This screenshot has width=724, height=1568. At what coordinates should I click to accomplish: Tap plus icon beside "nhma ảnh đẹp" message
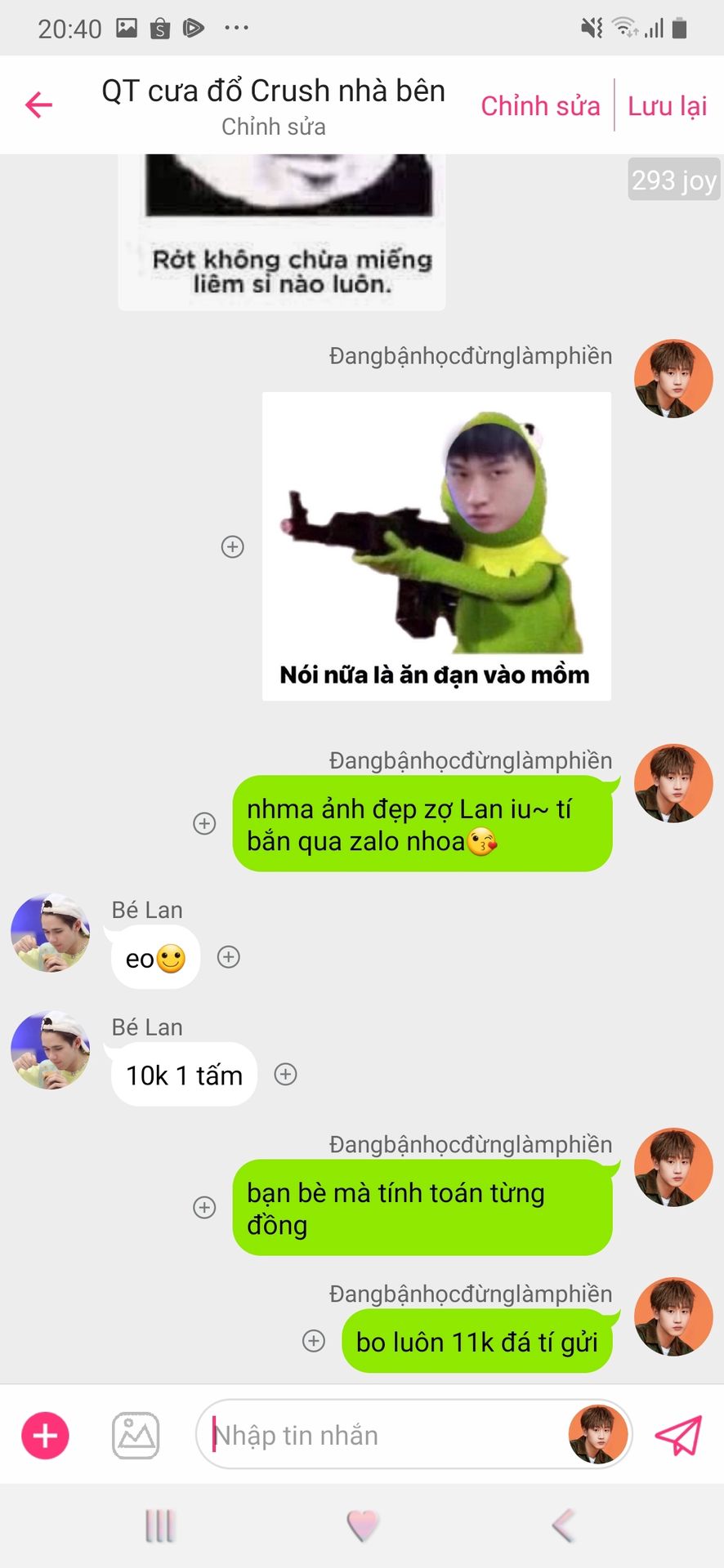click(204, 823)
